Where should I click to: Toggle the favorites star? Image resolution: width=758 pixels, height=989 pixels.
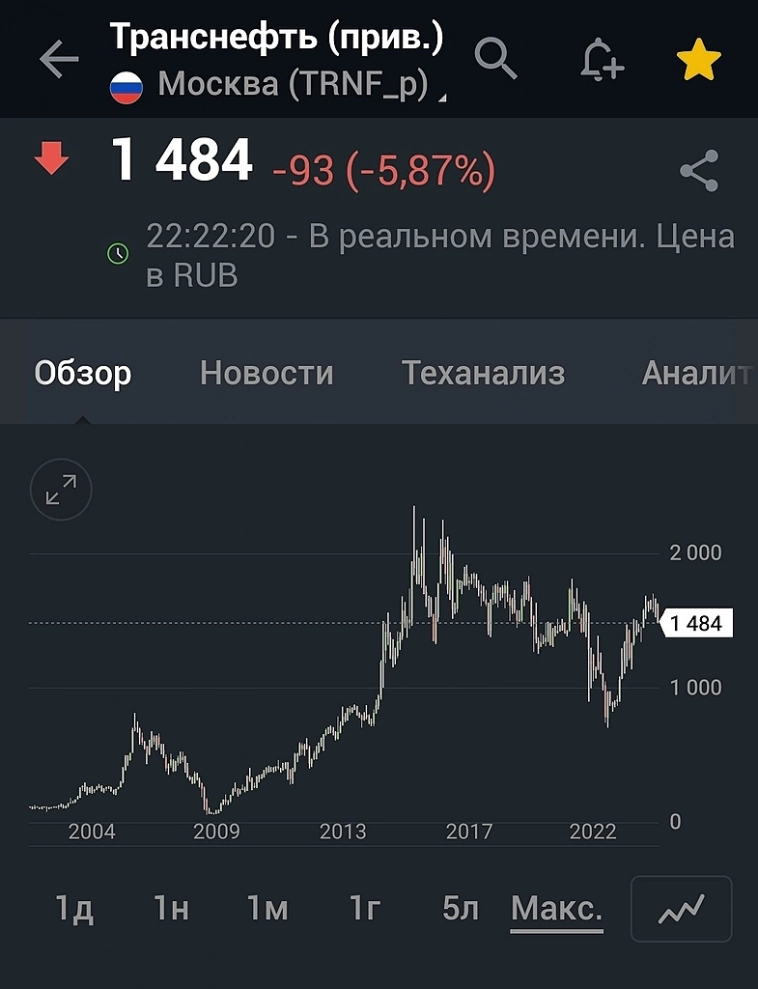tap(699, 57)
